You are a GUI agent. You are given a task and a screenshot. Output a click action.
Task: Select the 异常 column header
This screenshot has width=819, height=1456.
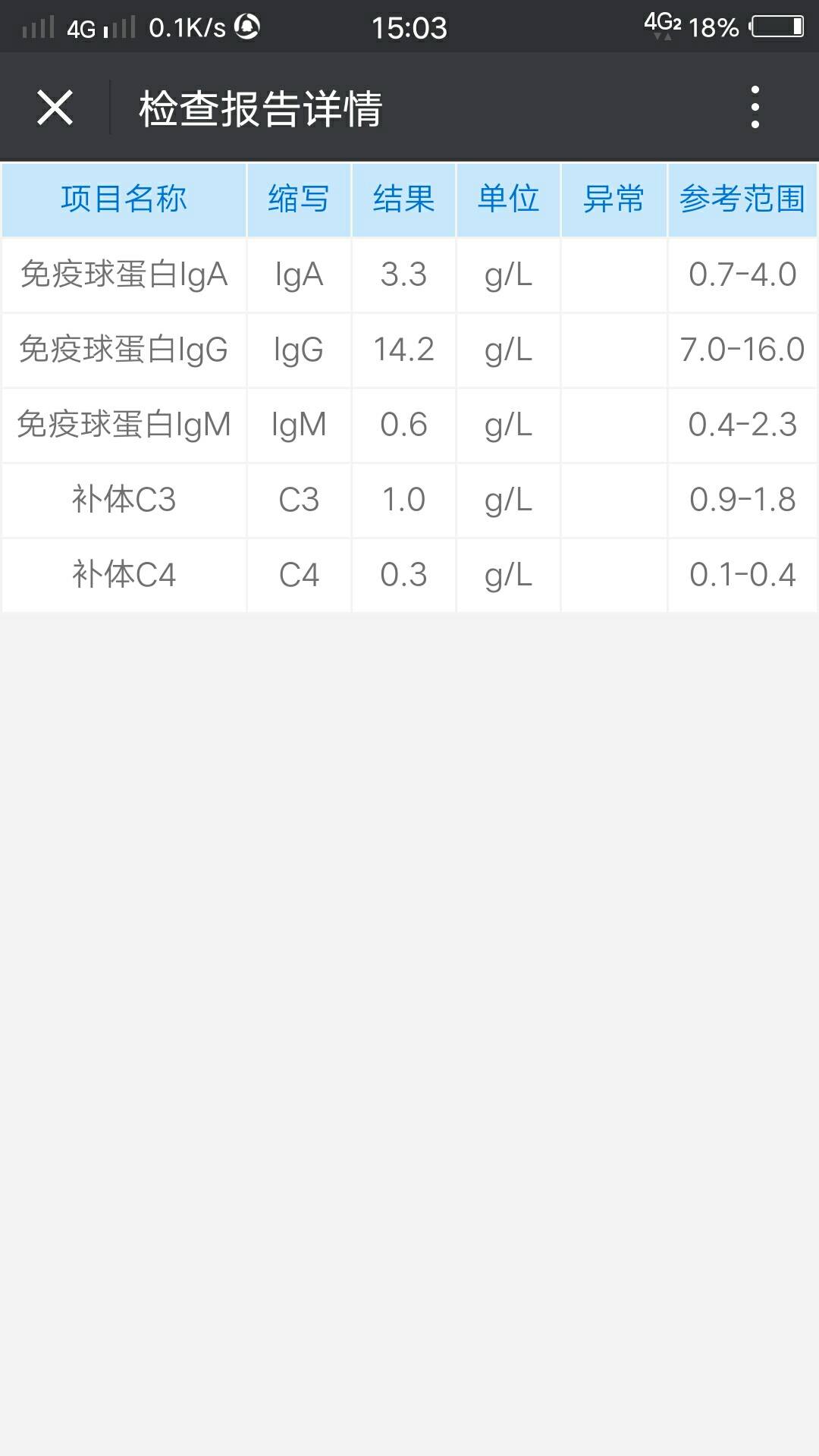615,199
